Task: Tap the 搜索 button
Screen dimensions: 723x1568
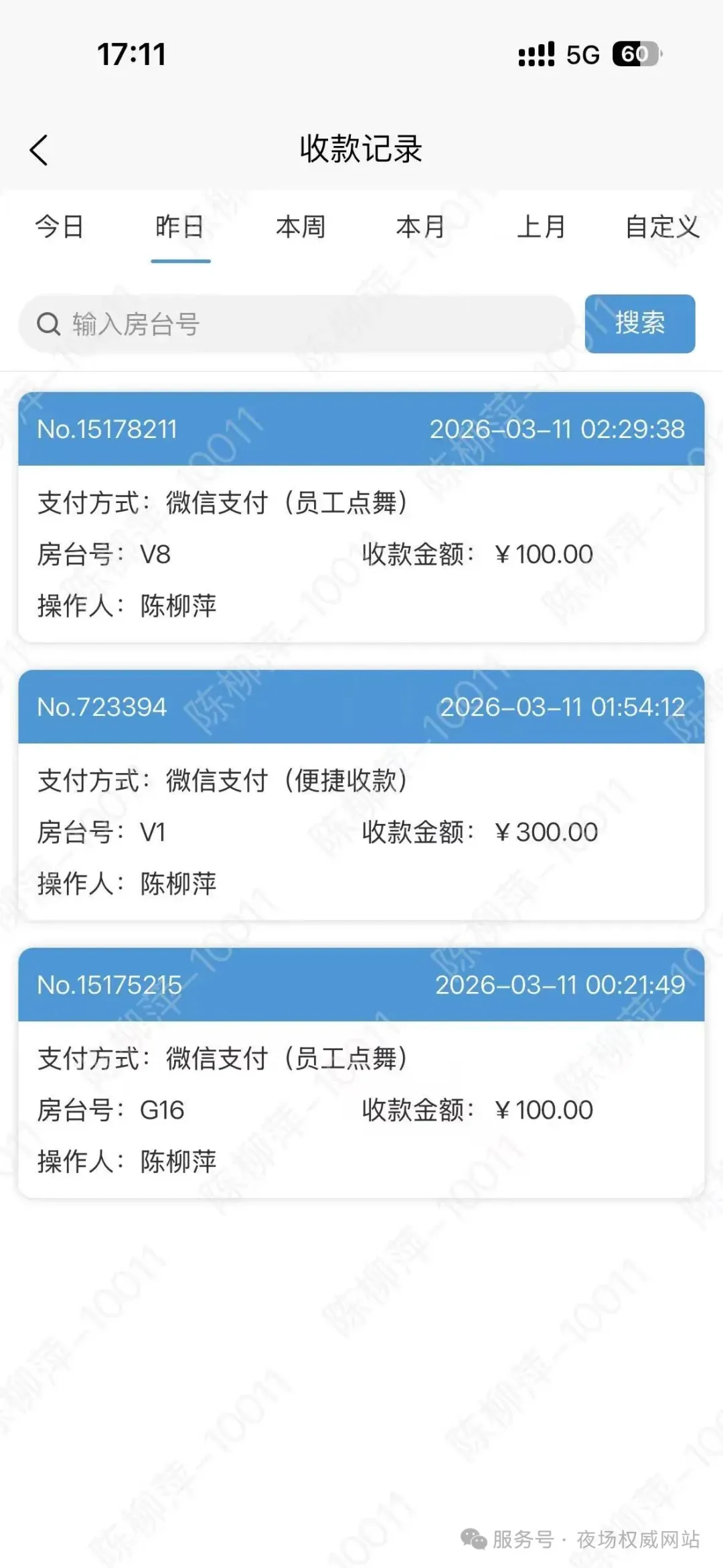Action: point(639,324)
